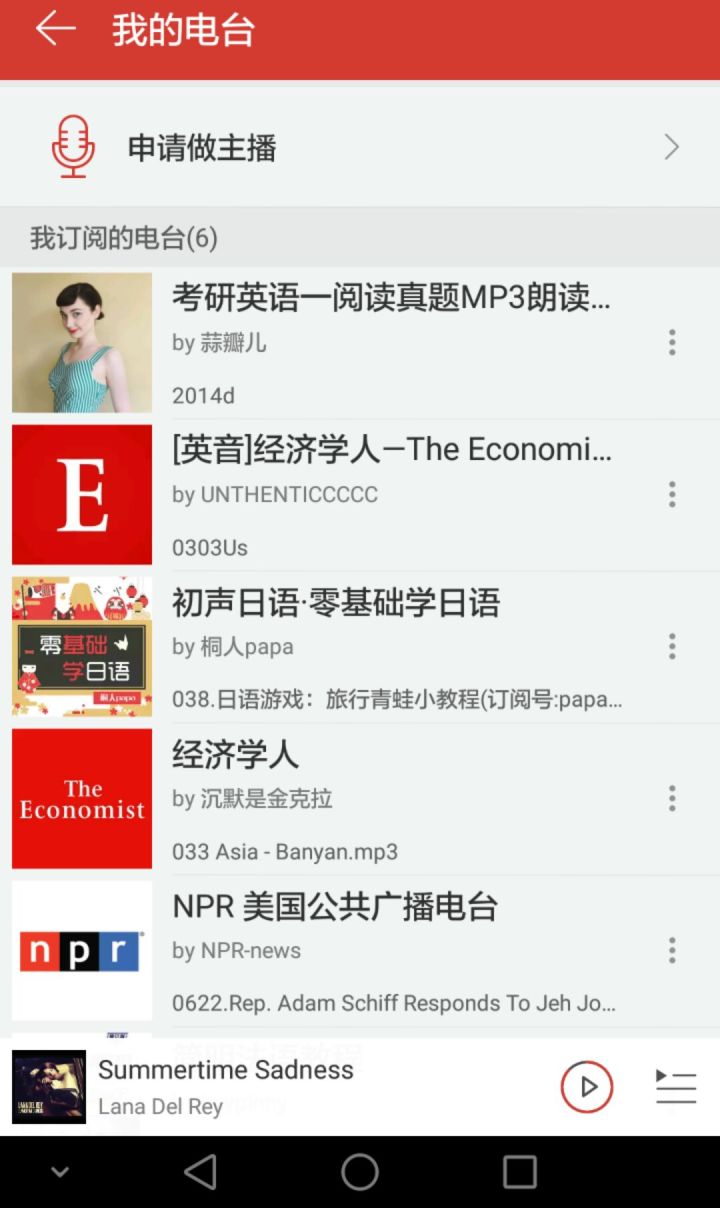The image size is (720, 1208).
Task: Go back using the top-left arrow
Action: (56, 30)
